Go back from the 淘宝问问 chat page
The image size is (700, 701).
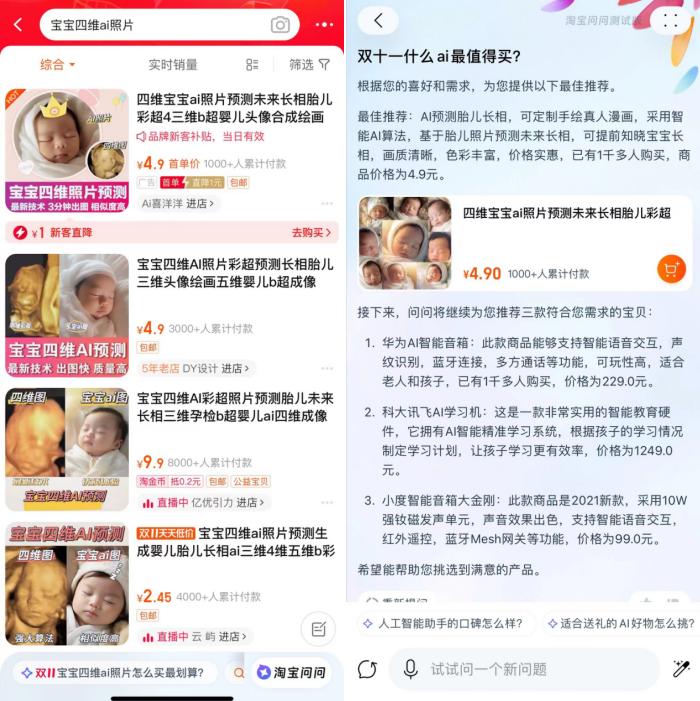coord(378,21)
